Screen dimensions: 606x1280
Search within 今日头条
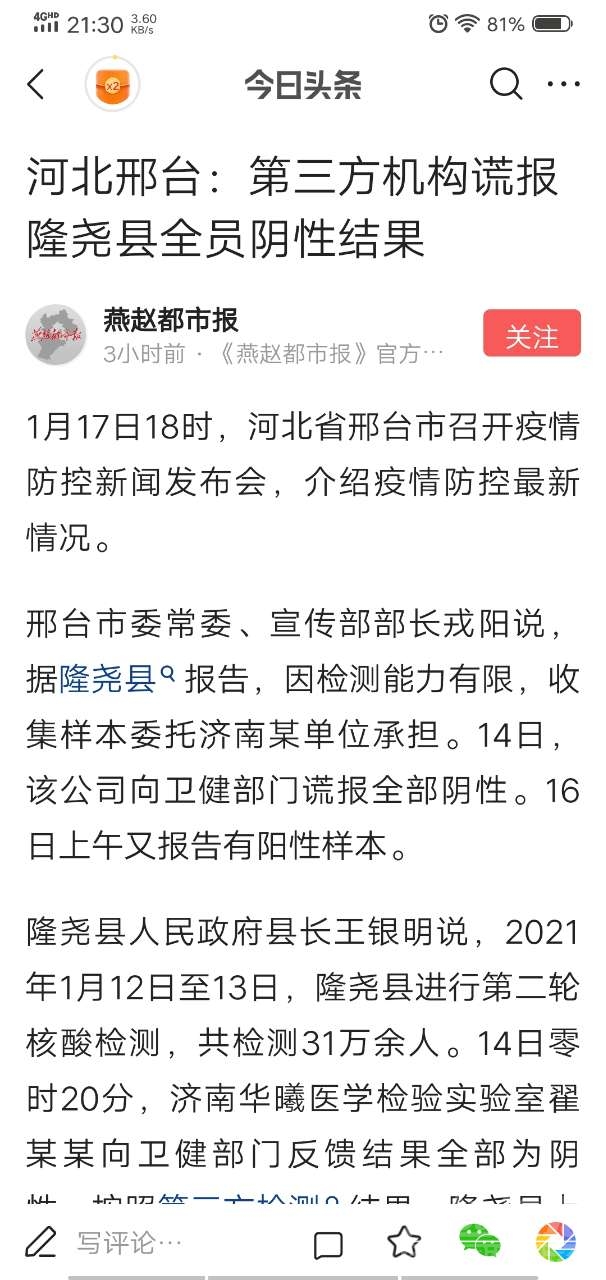coord(506,85)
